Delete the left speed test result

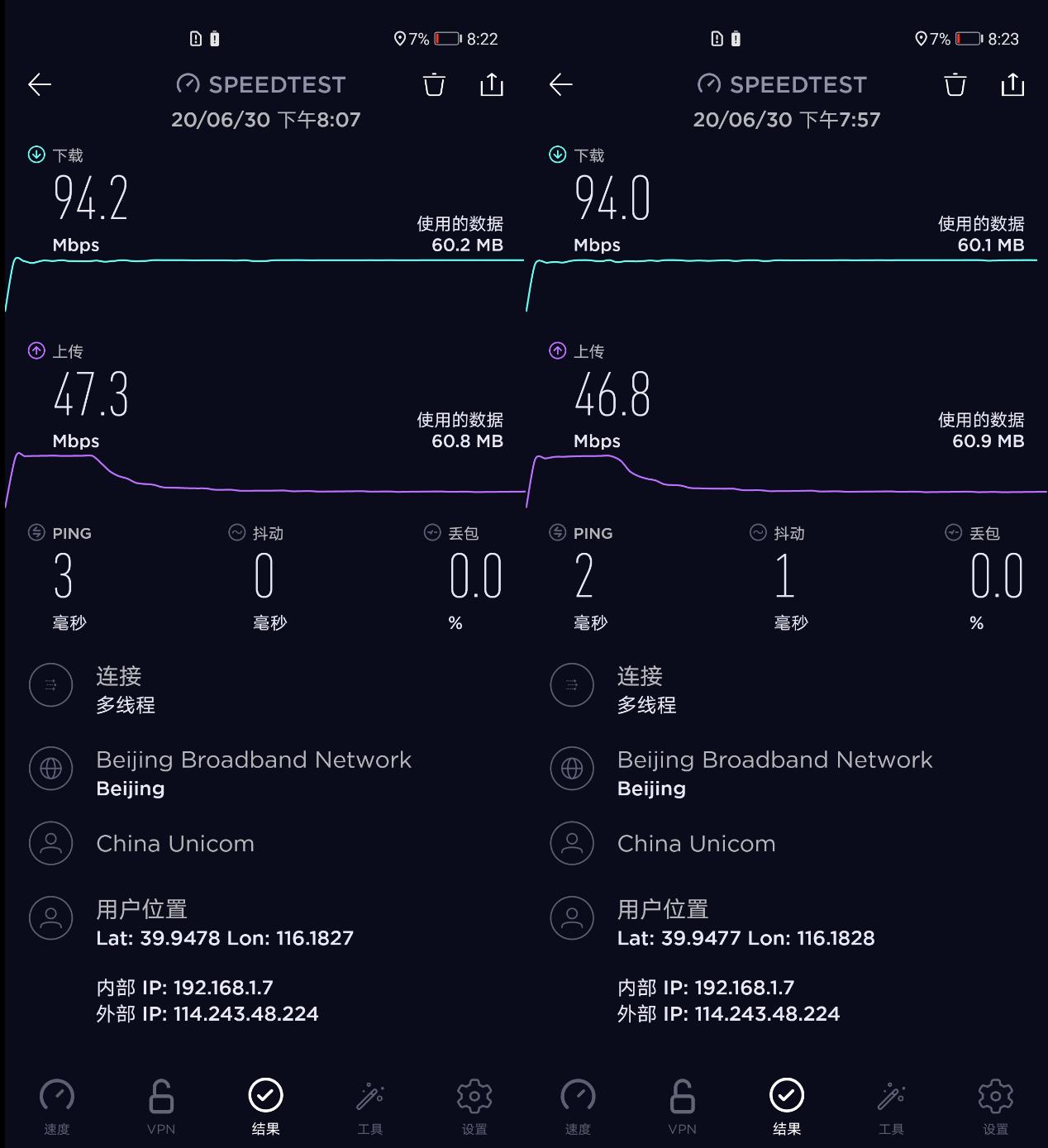point(434,84)
